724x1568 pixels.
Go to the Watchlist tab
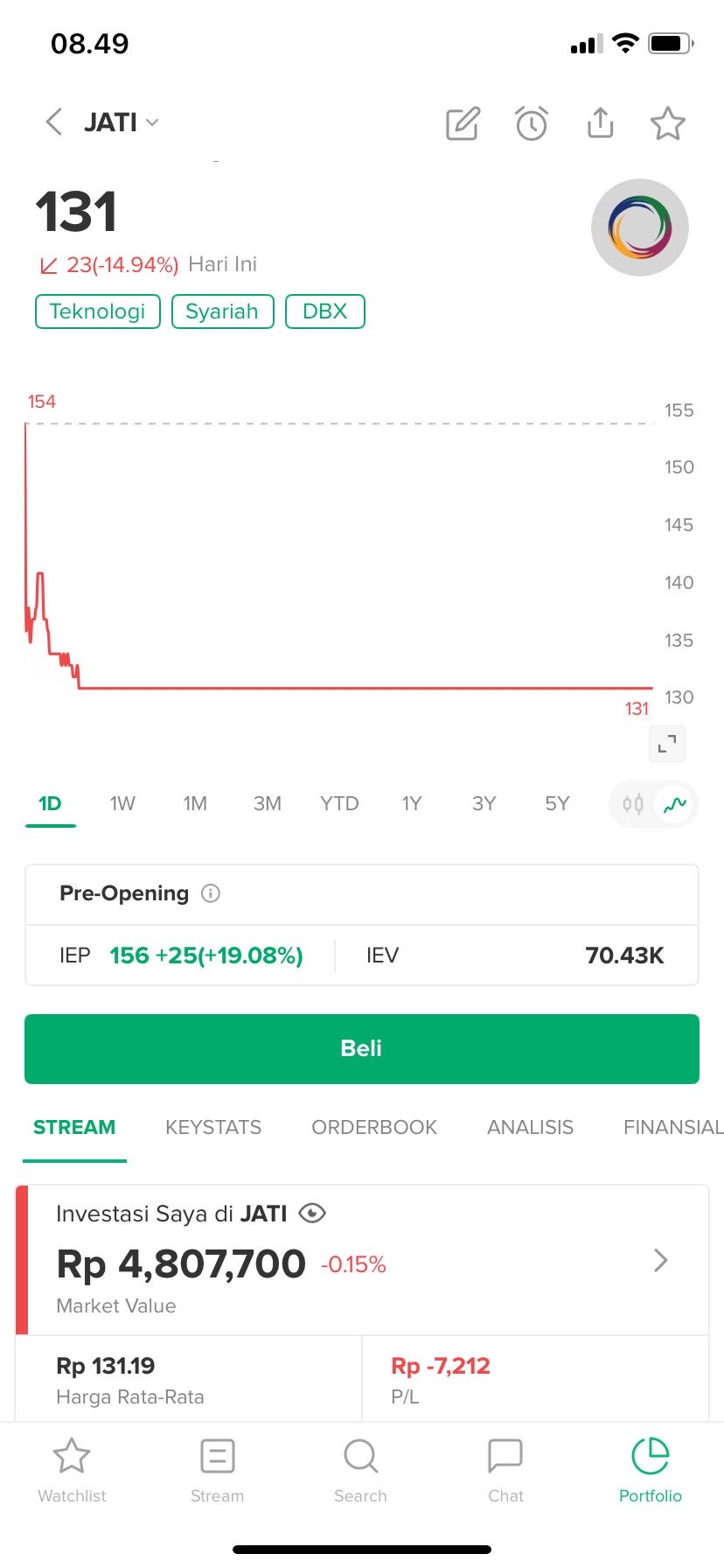72,1470
